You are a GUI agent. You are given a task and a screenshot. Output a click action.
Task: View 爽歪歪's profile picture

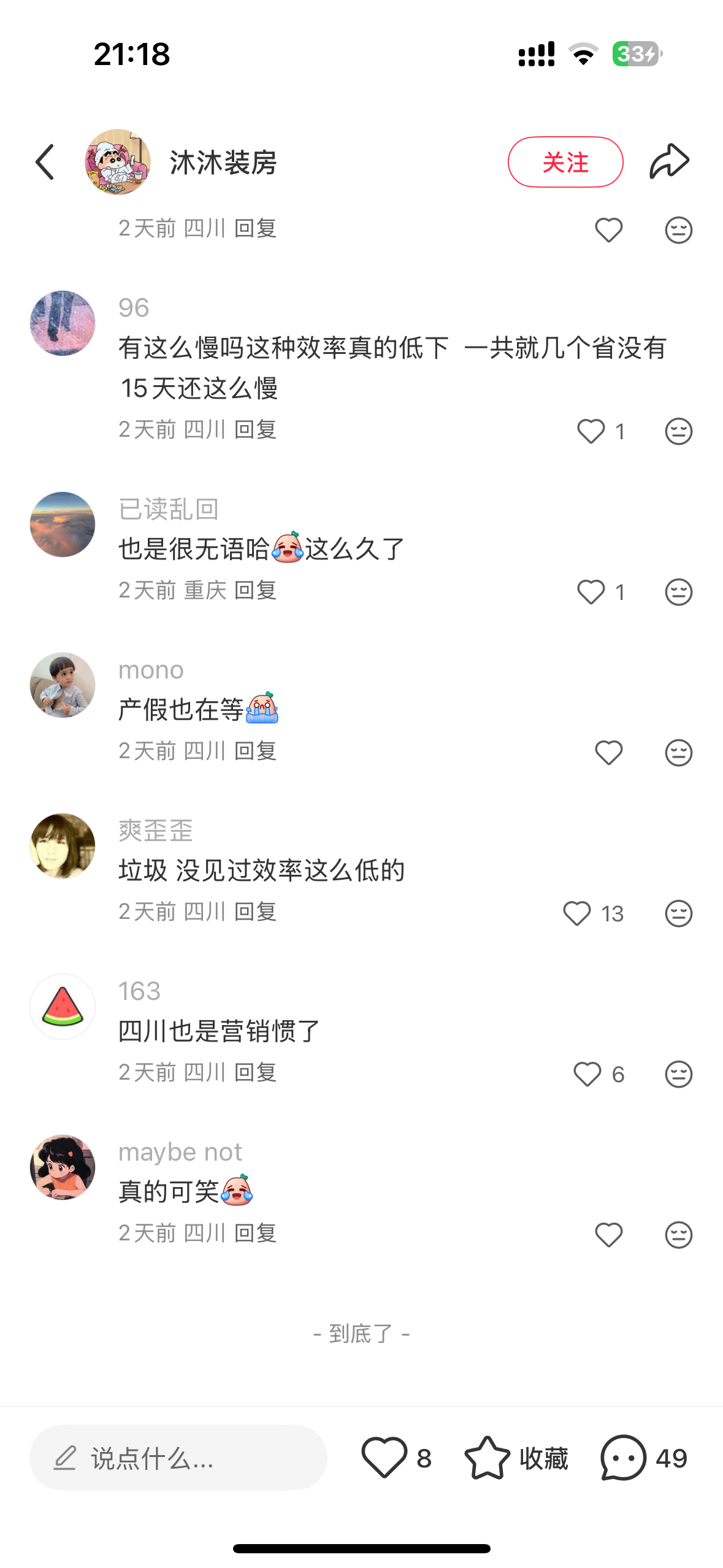pyautogui.click(x=63, y=846)
